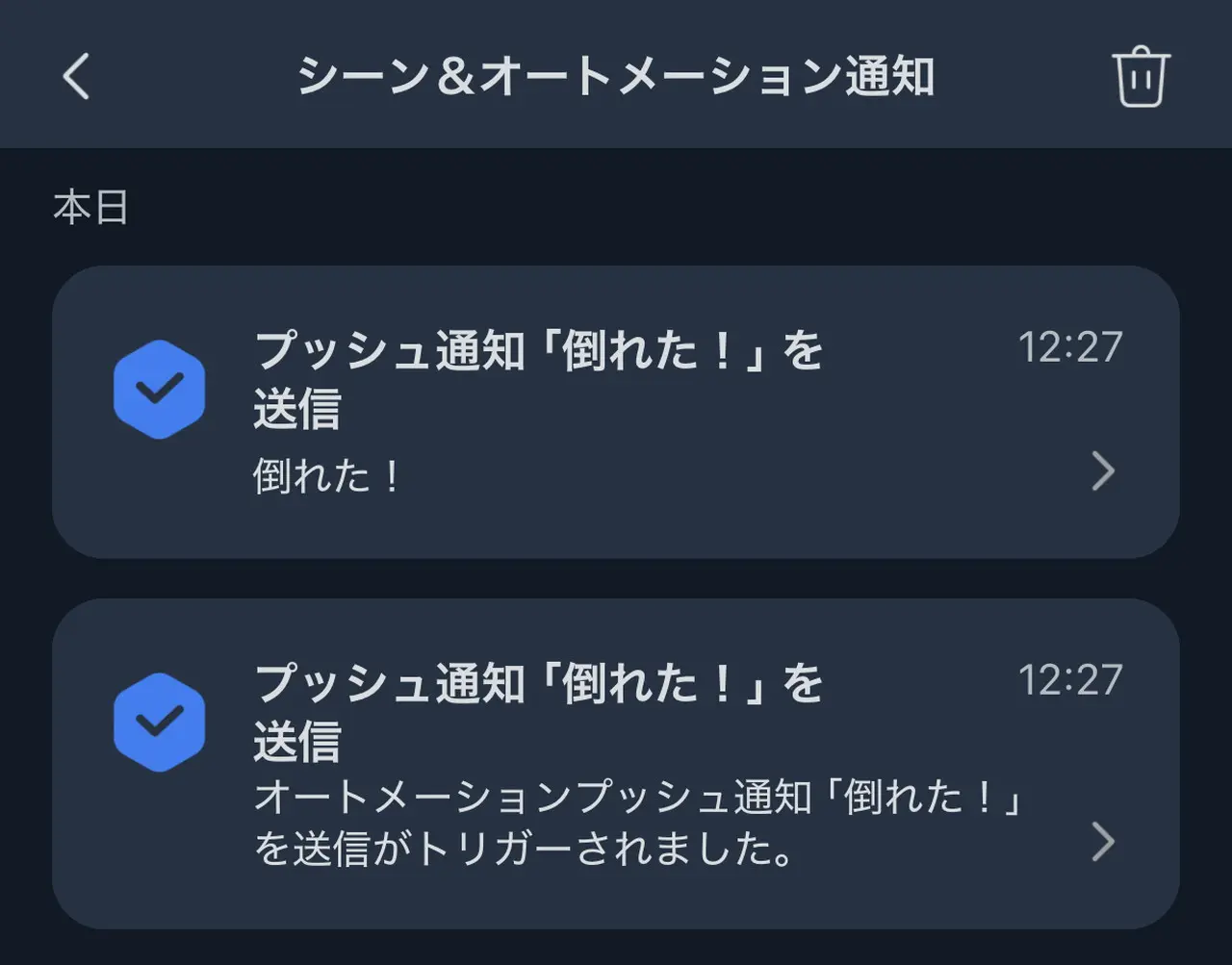Open the notification saying オートメーション…トリガーされました
Screen dimensions: 1232x965
(x=616, y=763)
